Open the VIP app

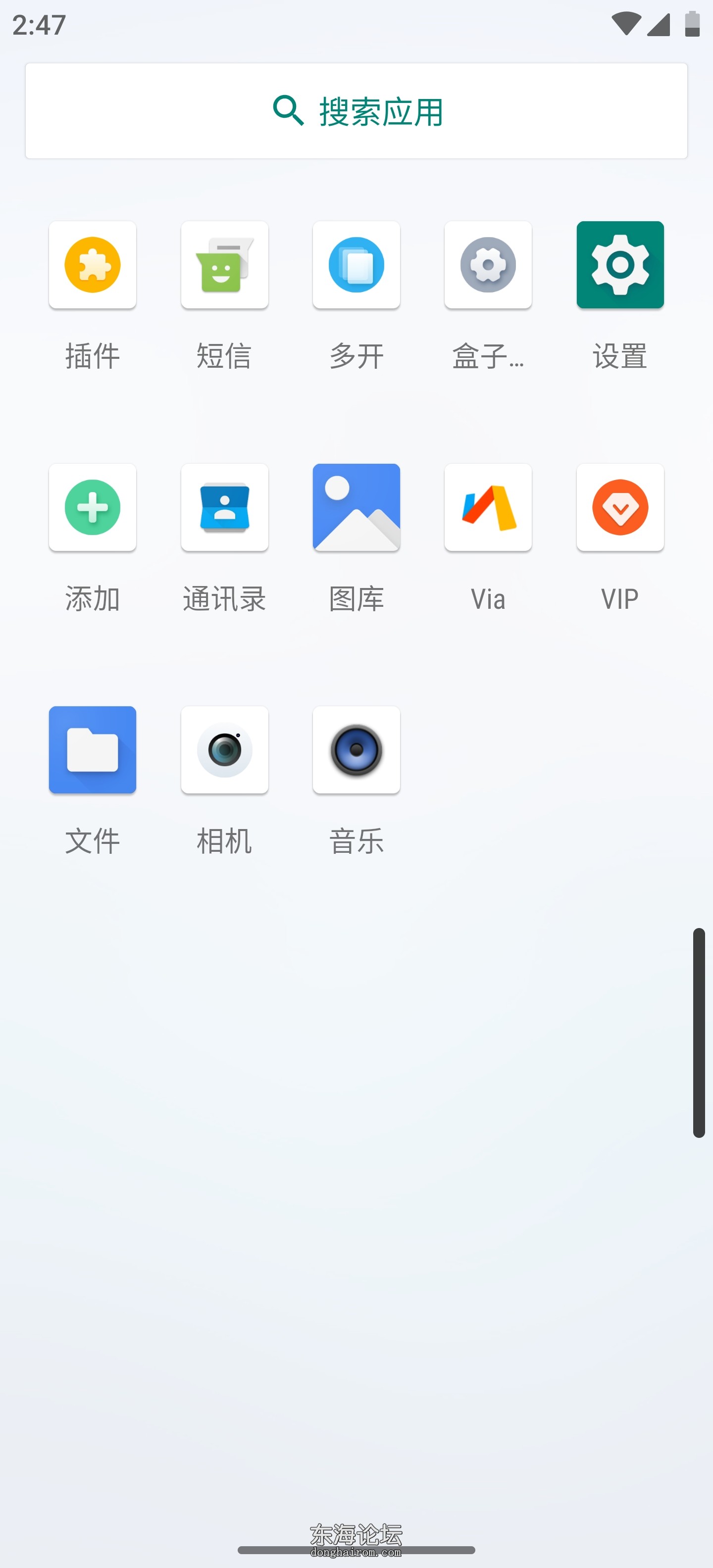(620, 507)
